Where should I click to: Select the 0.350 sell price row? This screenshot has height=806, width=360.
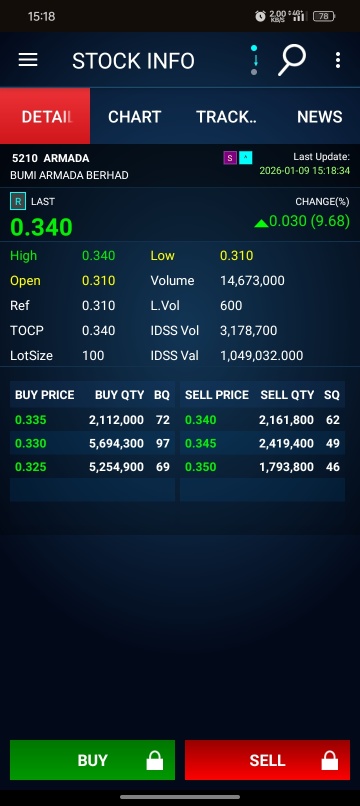pyautogui.click(x=262, y=467)
